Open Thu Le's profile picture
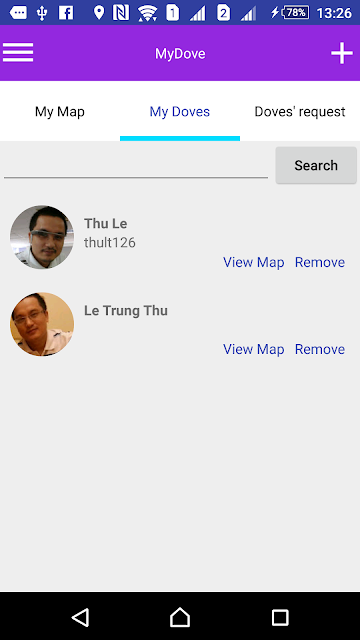The image size is (360, 640). (42, 237)
